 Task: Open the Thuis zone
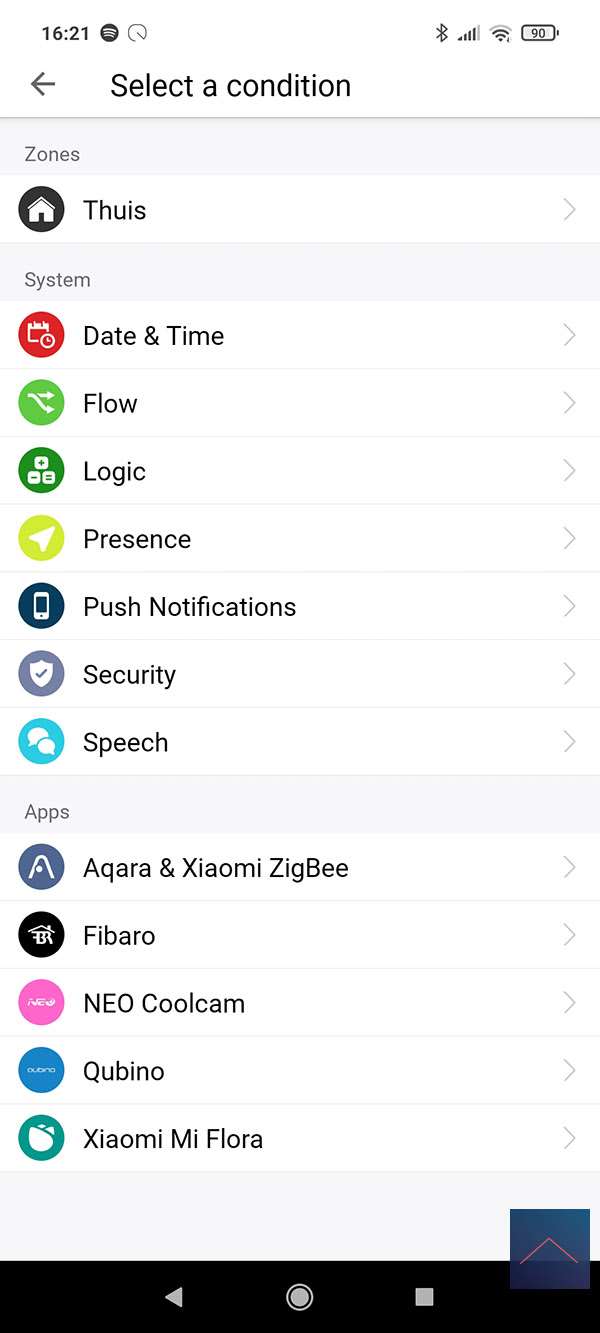click(300, 210)
